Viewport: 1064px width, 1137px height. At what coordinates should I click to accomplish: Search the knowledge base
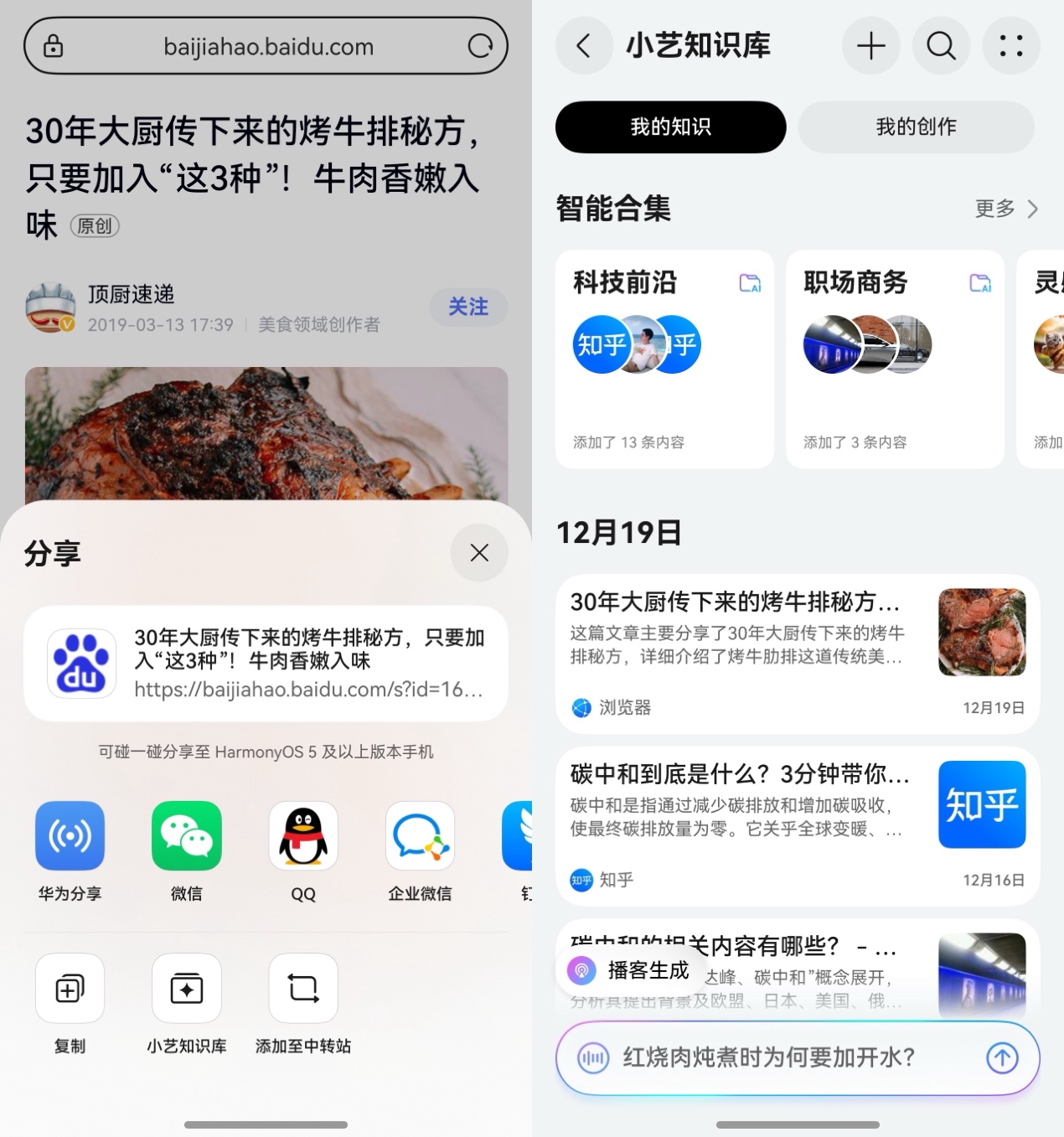click(941, 45)
